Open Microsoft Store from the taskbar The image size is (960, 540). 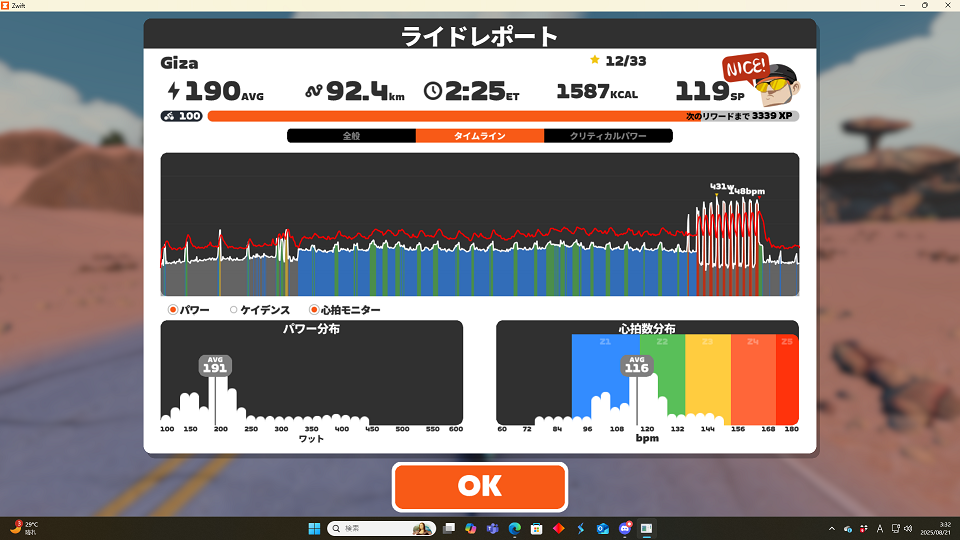(536, 527)
